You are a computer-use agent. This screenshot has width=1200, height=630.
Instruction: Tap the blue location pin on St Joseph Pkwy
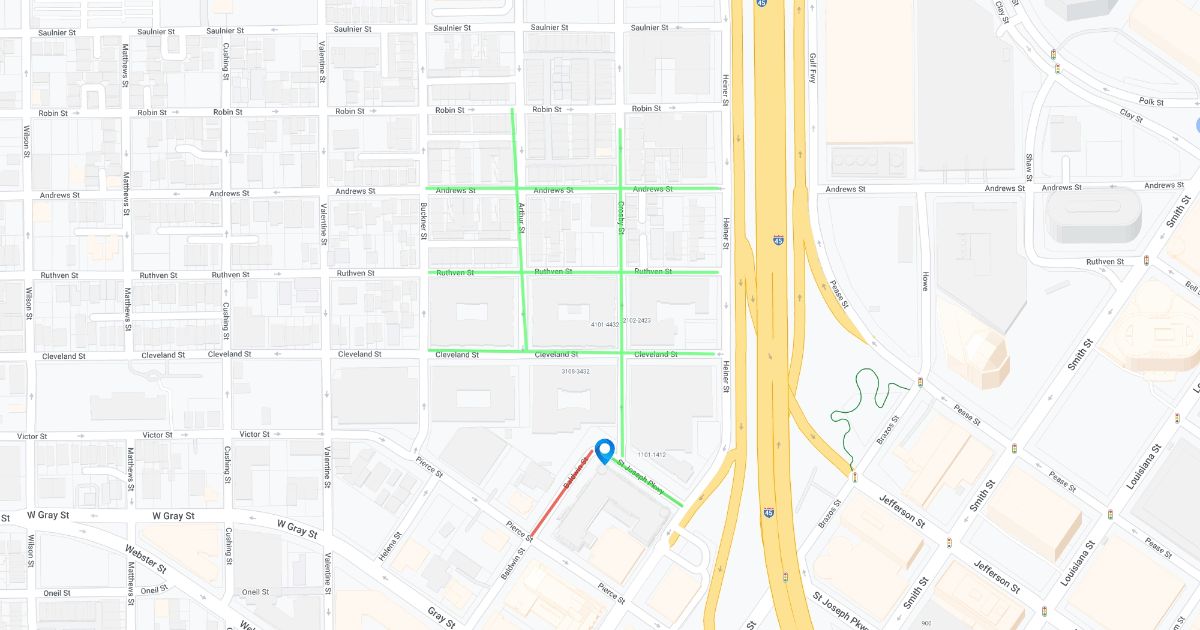(604, 452)
